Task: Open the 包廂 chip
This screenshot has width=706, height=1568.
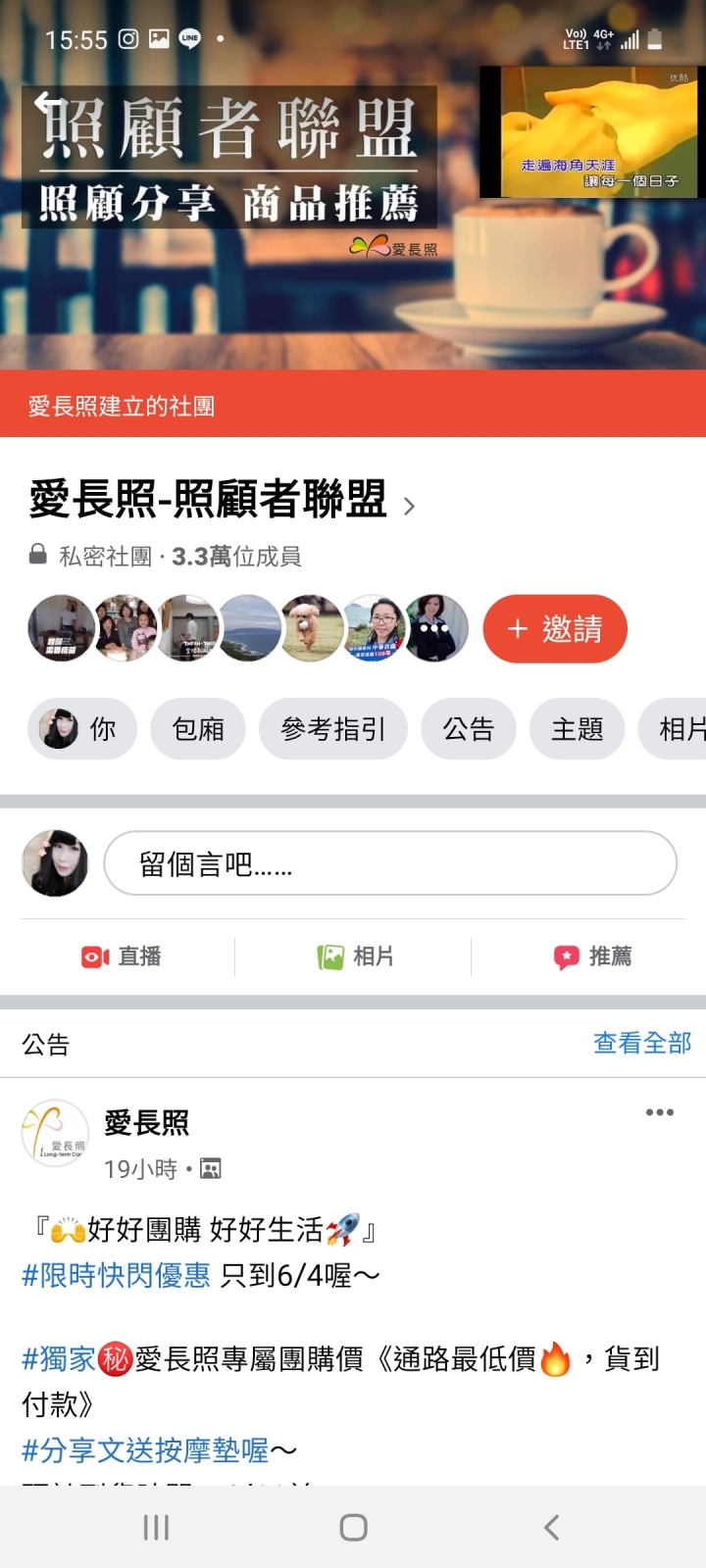Action: [198, 729]
